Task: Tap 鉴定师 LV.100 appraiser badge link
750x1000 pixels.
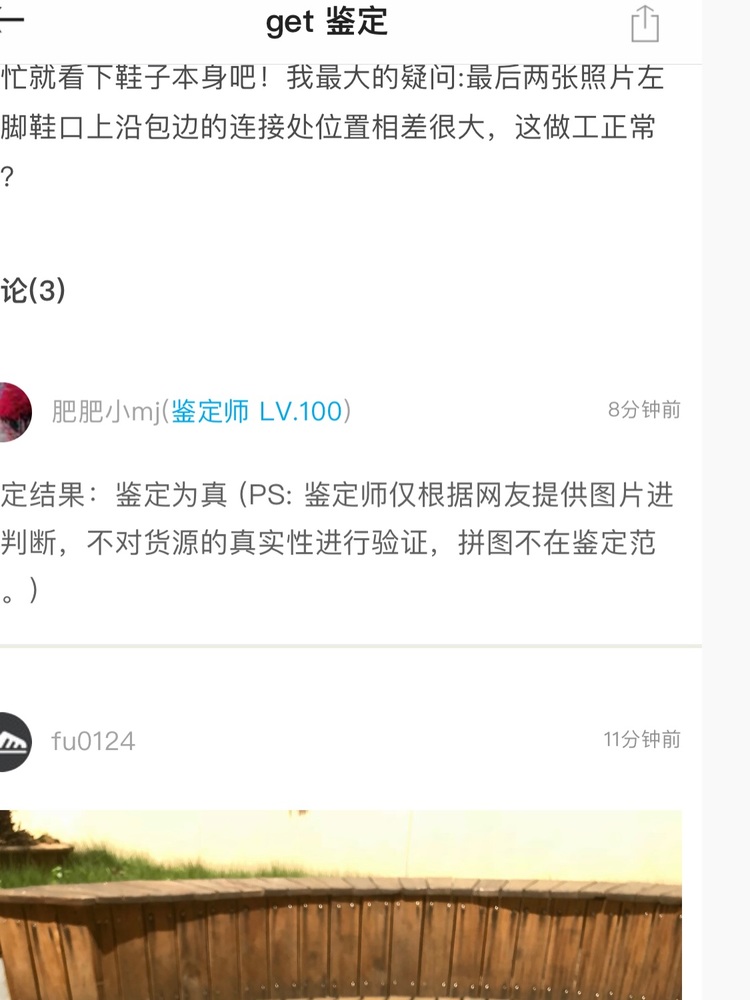Action: point(256,411)
